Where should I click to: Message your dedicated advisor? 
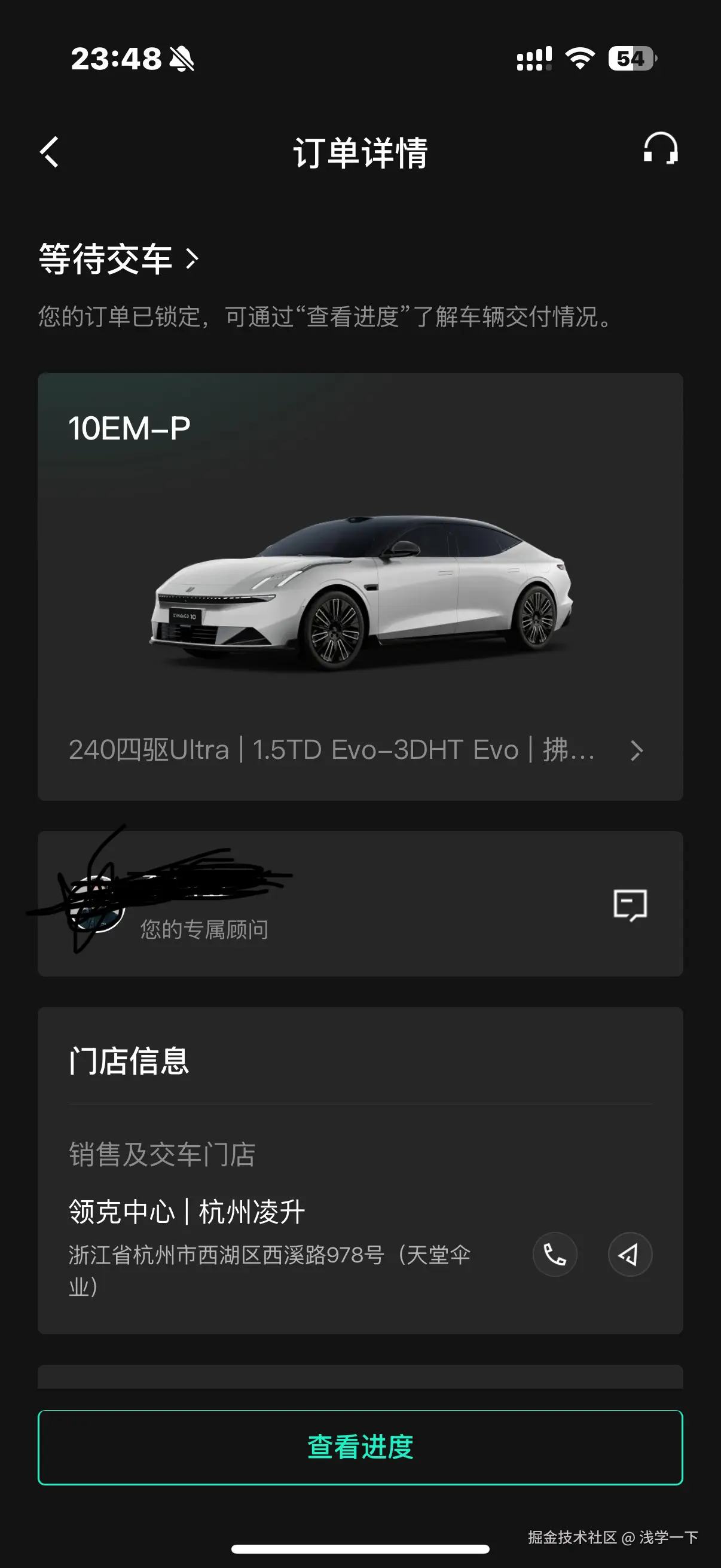point(630,905)
